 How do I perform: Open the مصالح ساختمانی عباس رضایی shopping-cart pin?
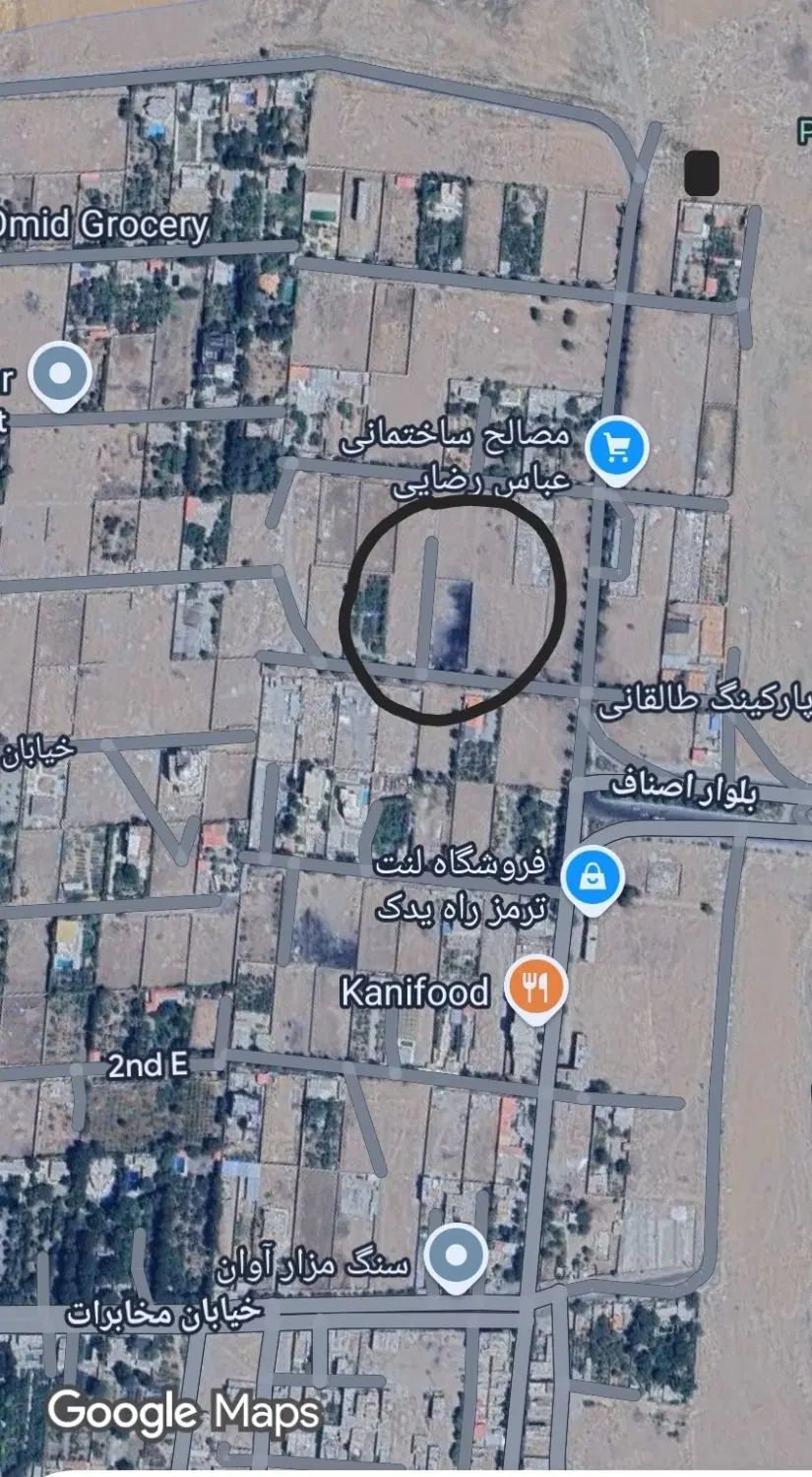click(x=617, y=450)
